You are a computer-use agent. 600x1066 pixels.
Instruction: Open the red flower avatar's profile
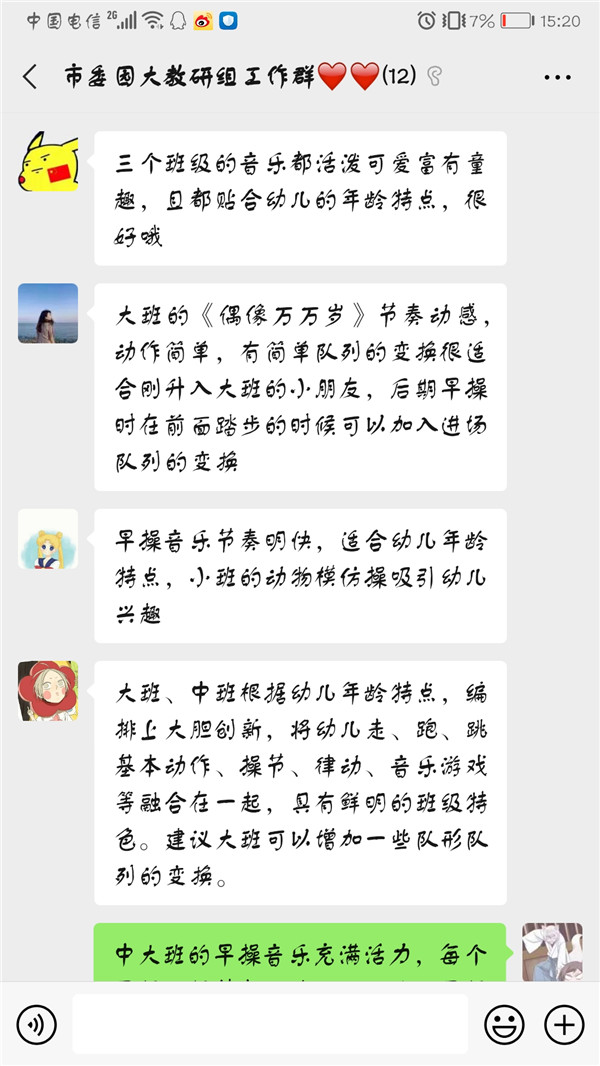click(x=47, y=691)
